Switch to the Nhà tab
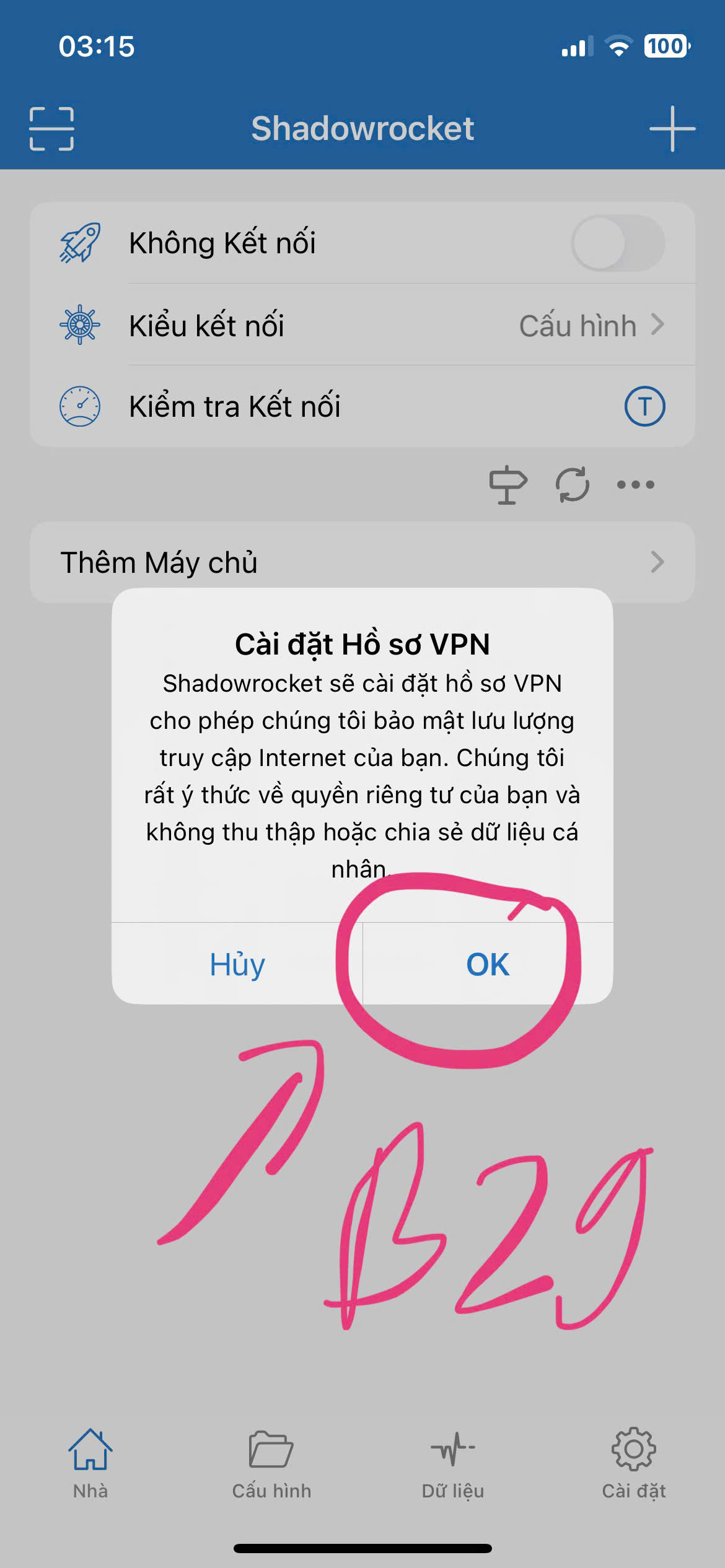The height and width of the screenshot is (1568, 725). [x=90, y=1464]
